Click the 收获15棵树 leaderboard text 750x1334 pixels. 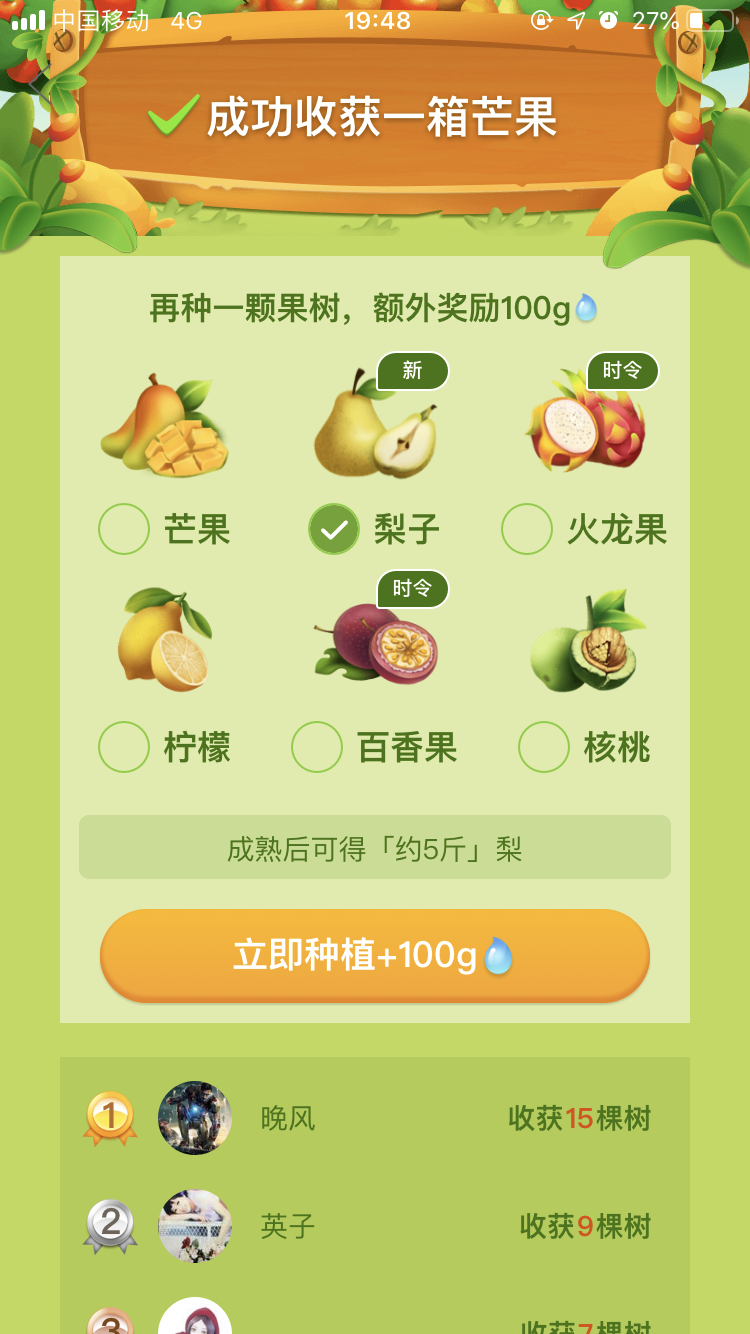pos(586,1119)
